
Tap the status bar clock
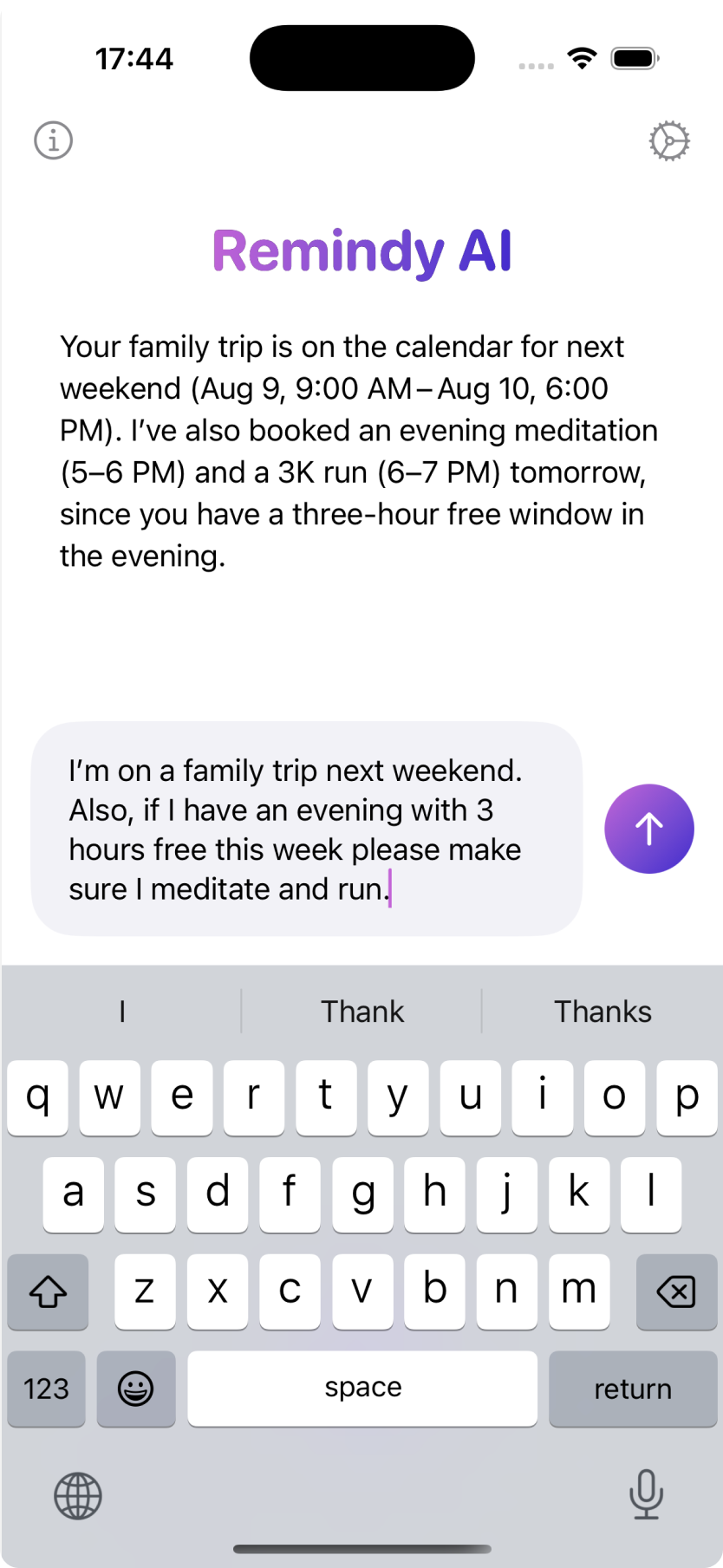click(x=134, y=58)
